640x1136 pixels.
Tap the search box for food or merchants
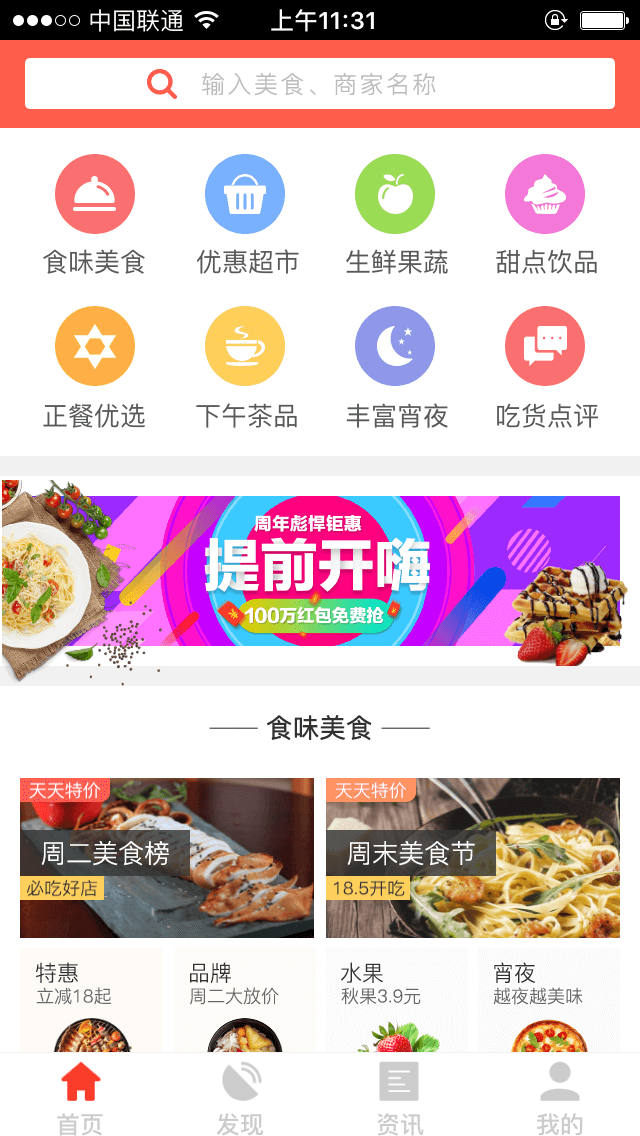pos(320,84)
